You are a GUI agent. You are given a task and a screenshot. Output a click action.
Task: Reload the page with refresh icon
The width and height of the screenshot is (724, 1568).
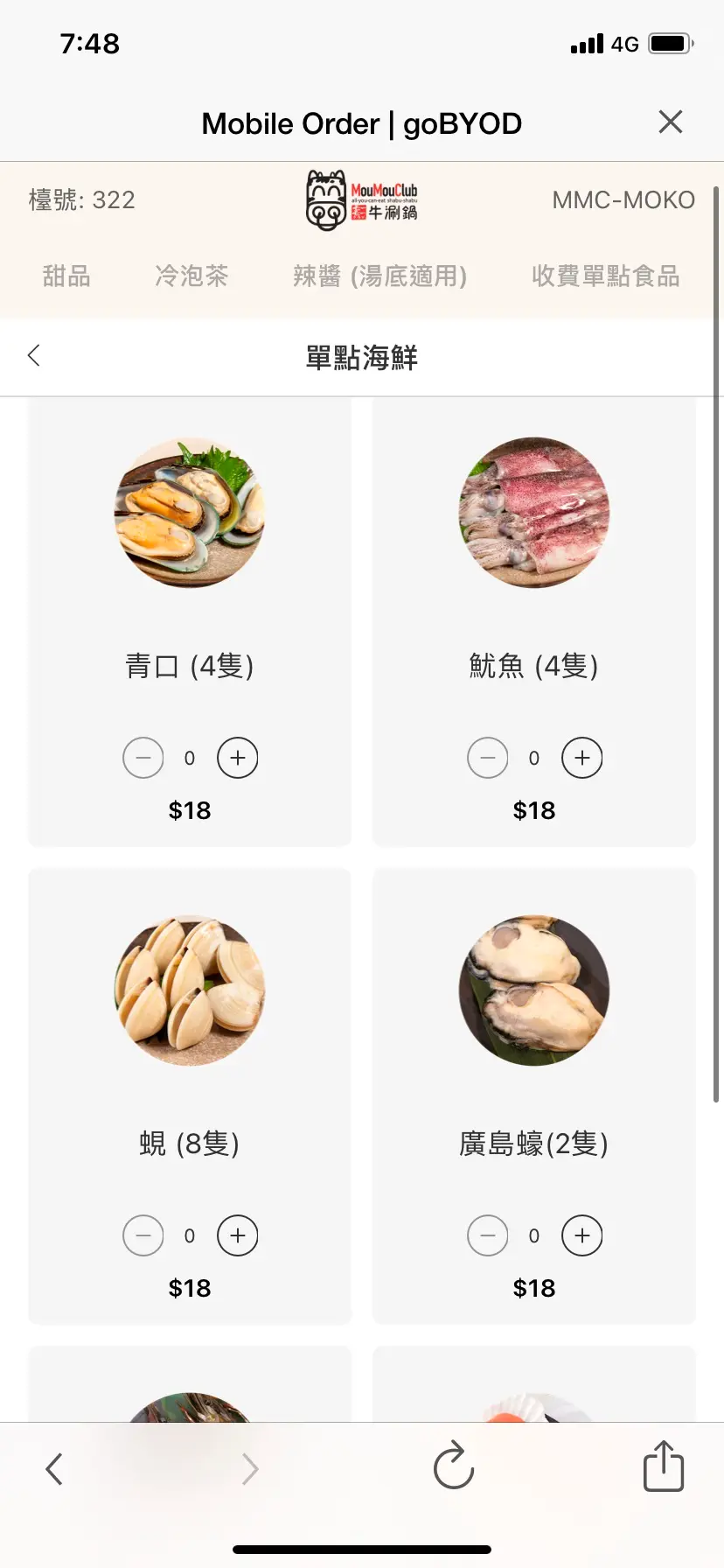pyautogui.click(x=453, y=1466)
